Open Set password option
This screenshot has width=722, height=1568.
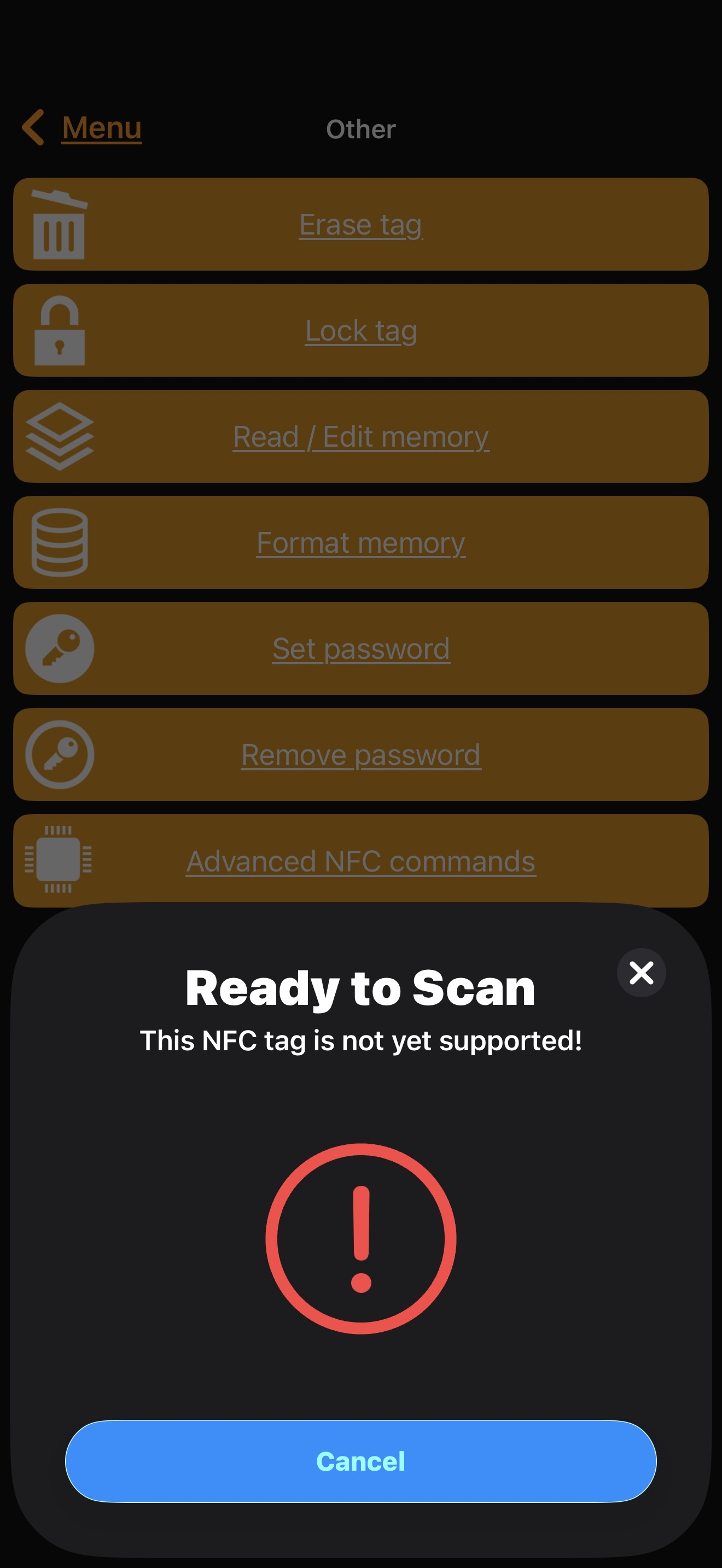tap(360, 648)
